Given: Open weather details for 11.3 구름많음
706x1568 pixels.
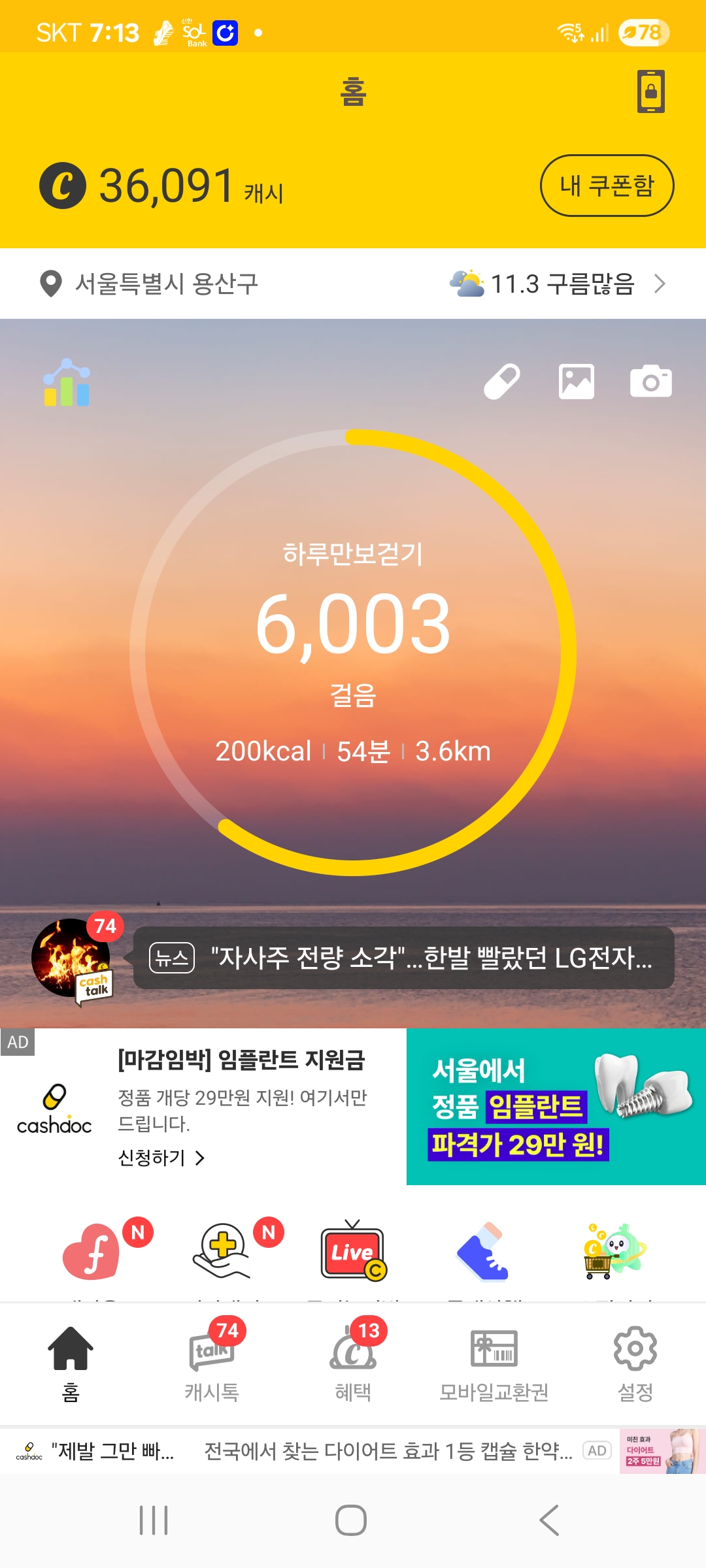Looking at the screenshot, I should pyautogui.click(x=558, y=284).
